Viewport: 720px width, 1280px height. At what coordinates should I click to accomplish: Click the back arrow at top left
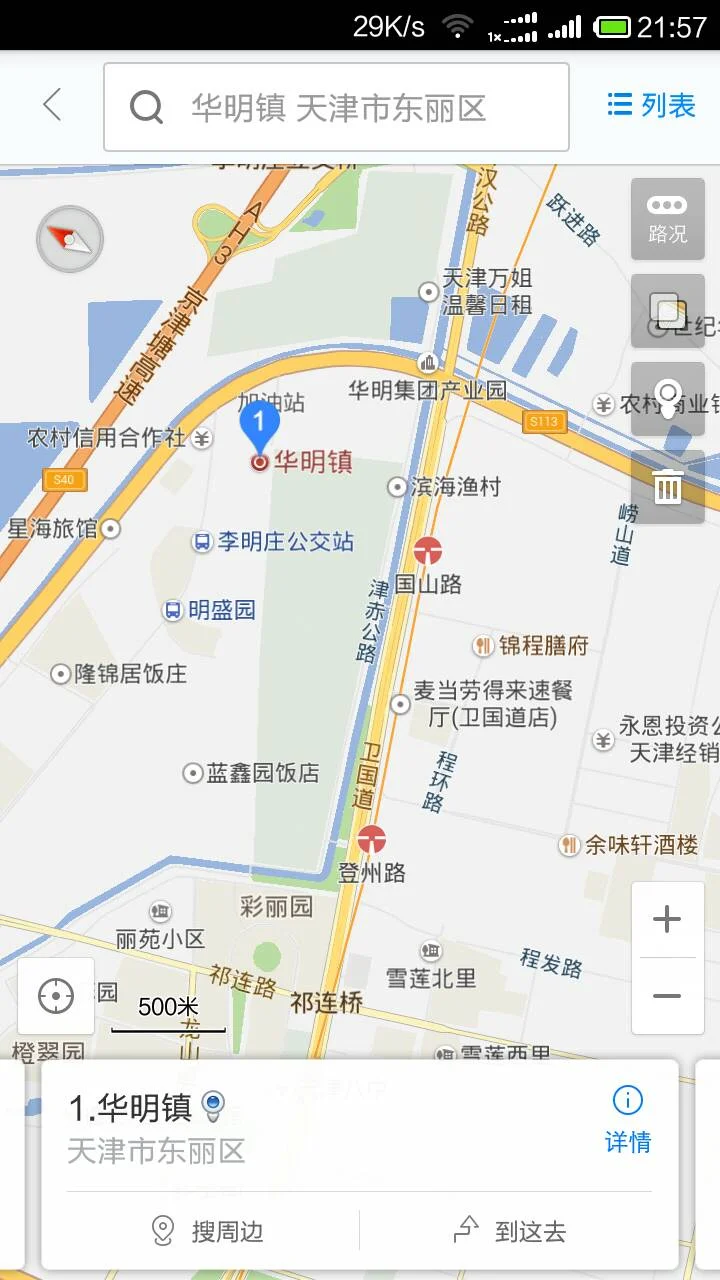click(50, 105)
